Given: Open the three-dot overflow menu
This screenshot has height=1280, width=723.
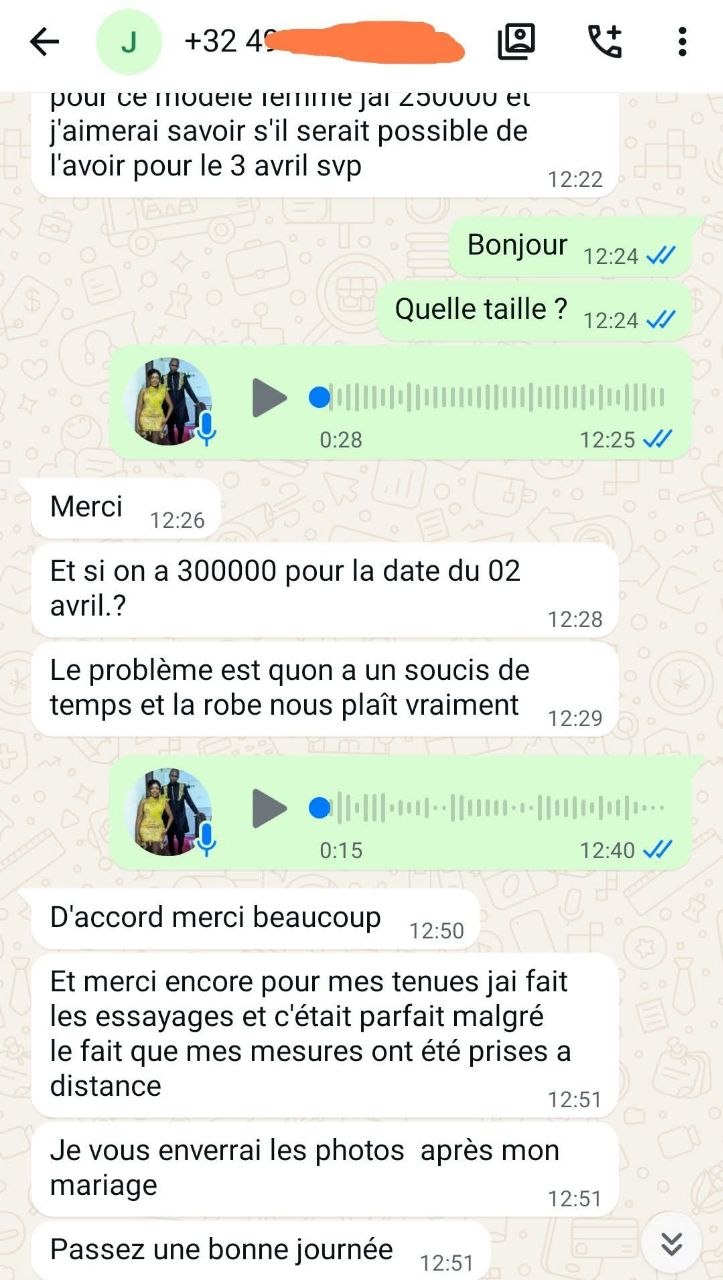Looking at the screenshot, I should tap(682, 42).
